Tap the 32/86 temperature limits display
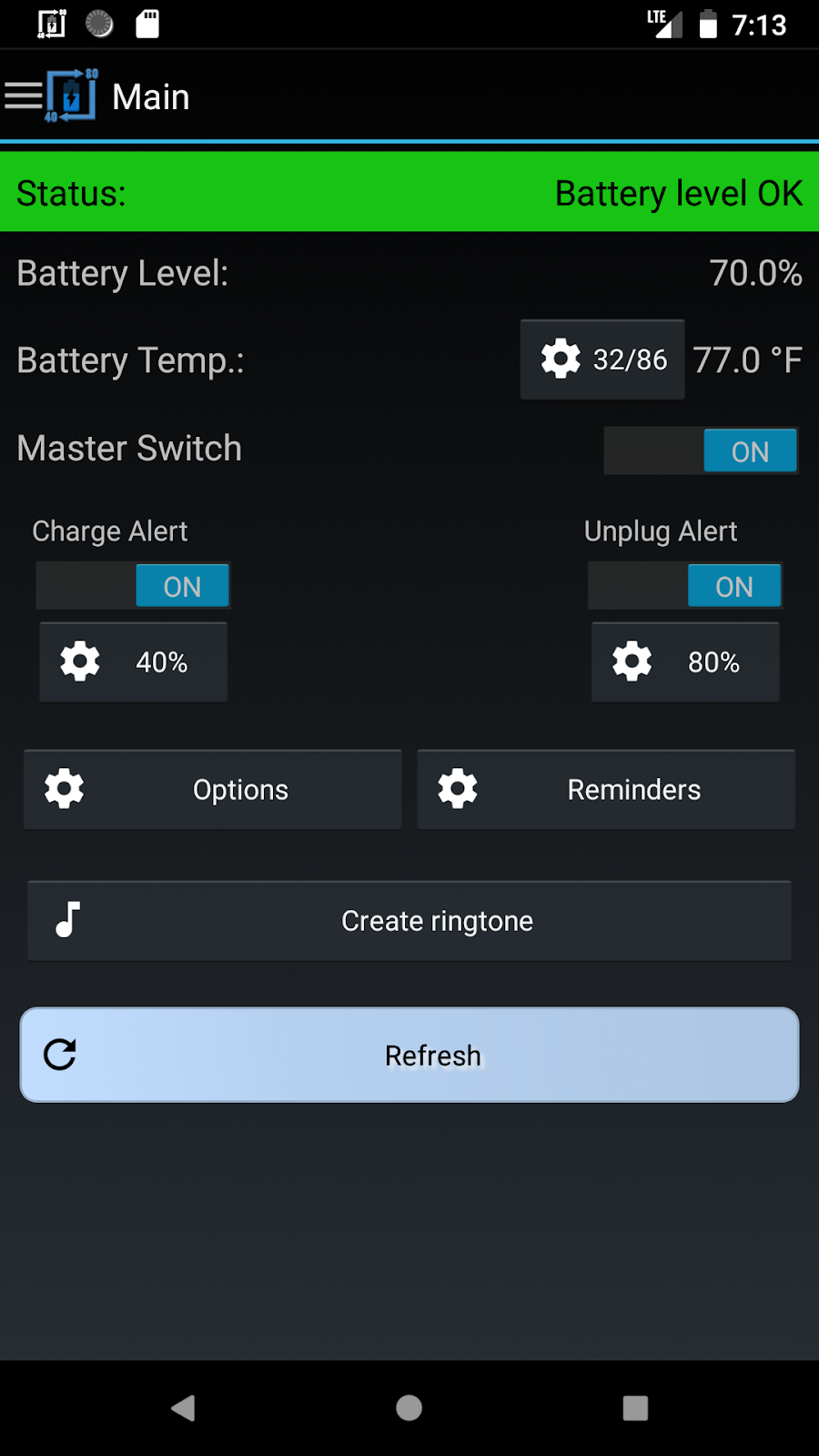Image resolution: width=819 pixels, height=1456 pixels. point(628,359)
